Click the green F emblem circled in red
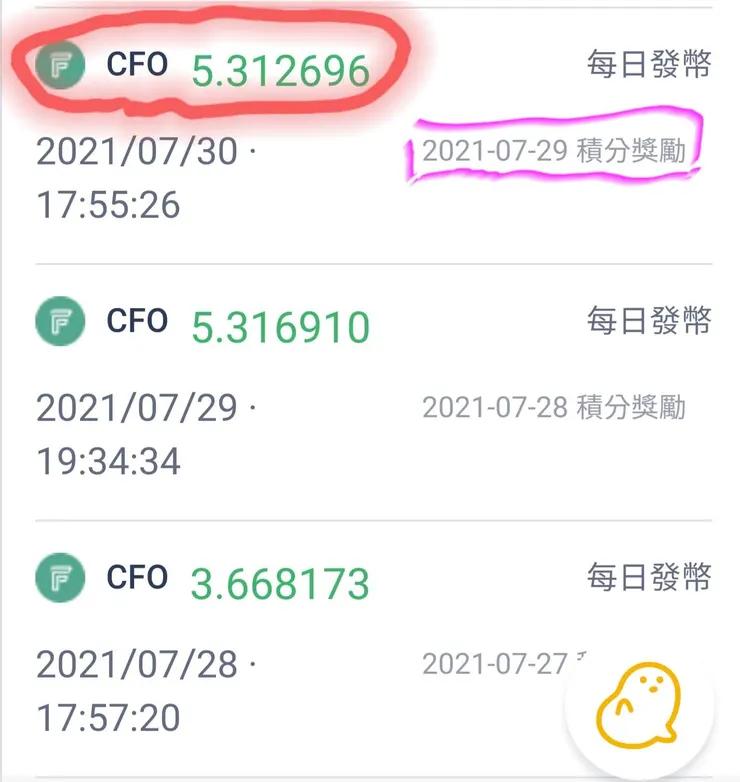740x782 pixels. (x=59, y=66)
